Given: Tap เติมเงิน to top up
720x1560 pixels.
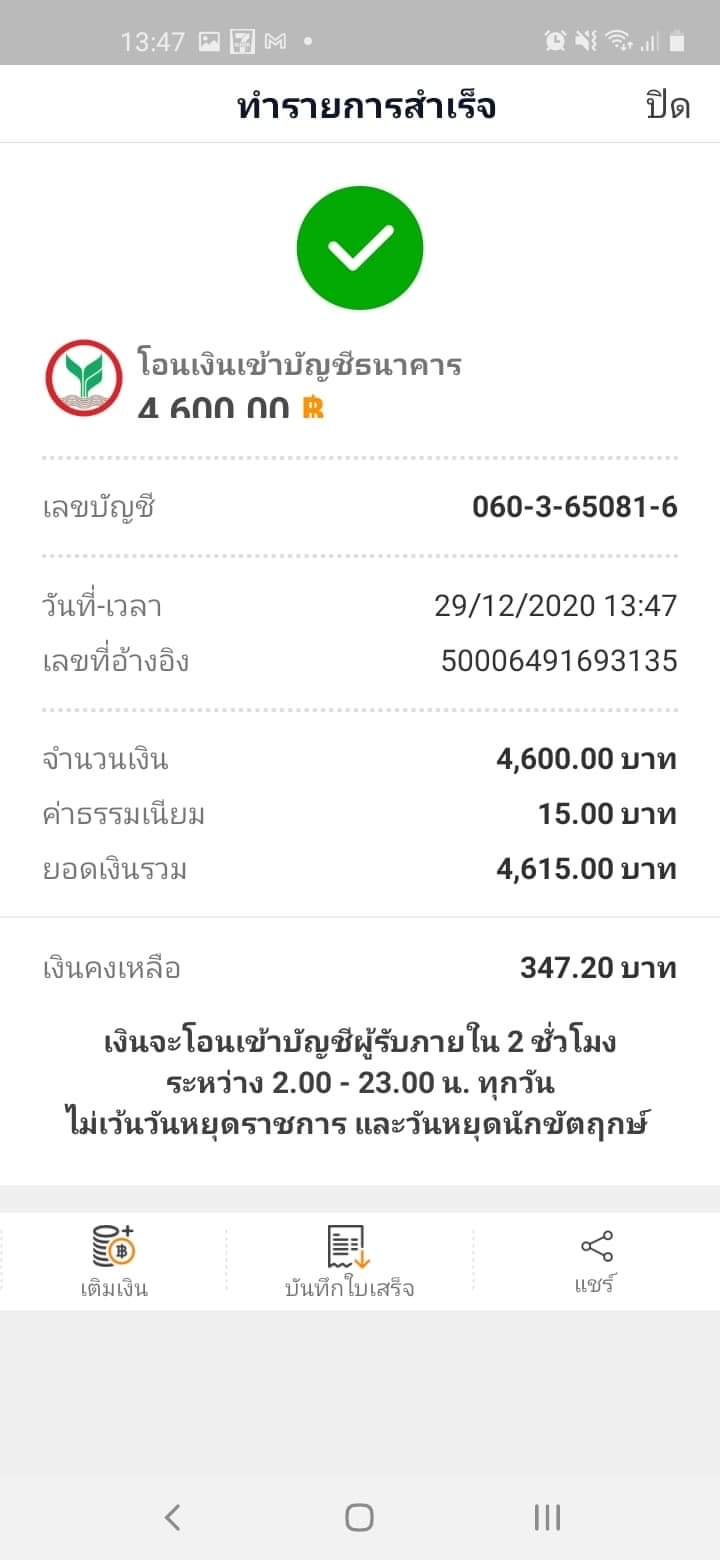Looking at the screenshot, I should 114,1260.
